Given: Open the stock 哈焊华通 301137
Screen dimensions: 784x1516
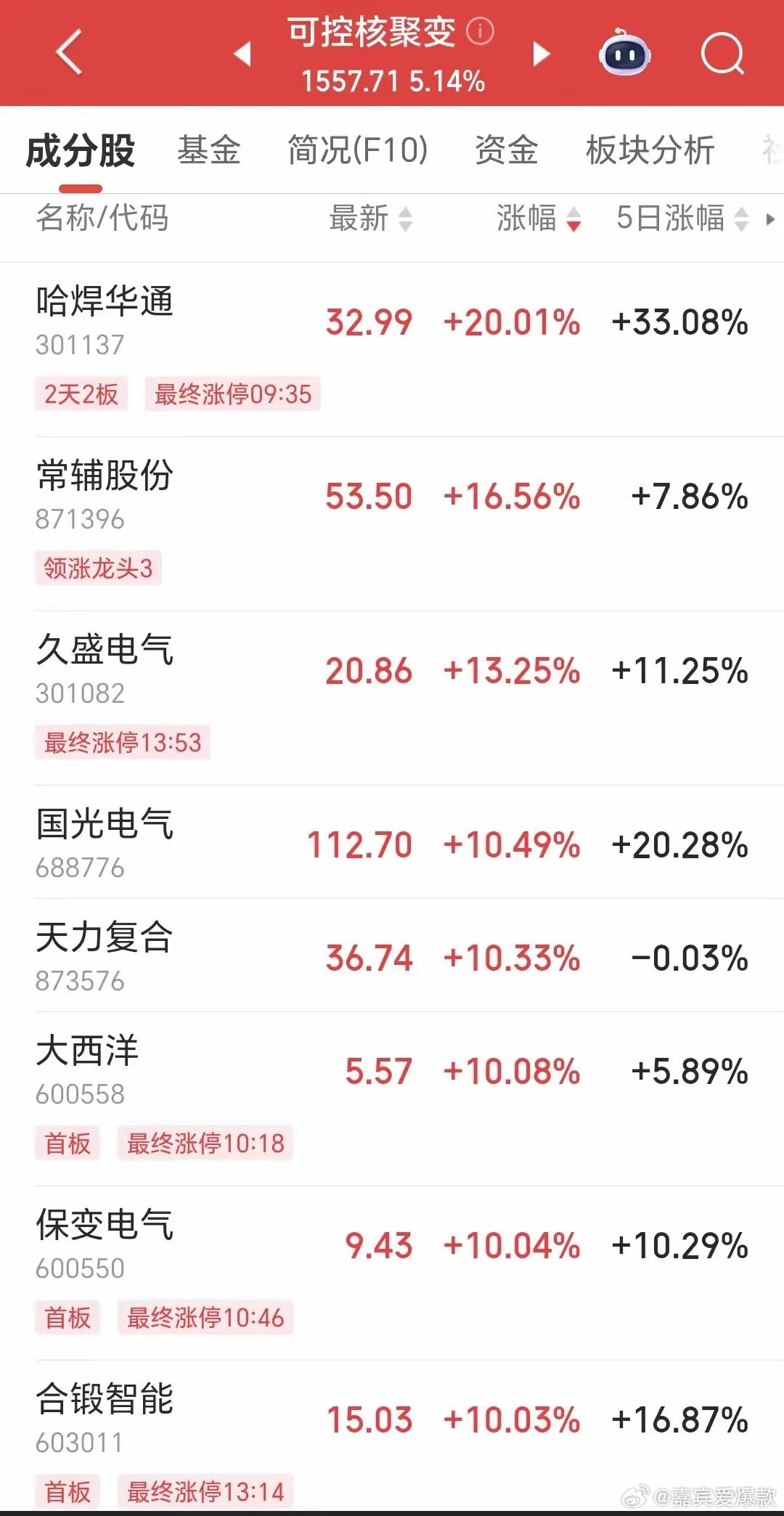Looking at the screenshot, I should pos(392,349).
